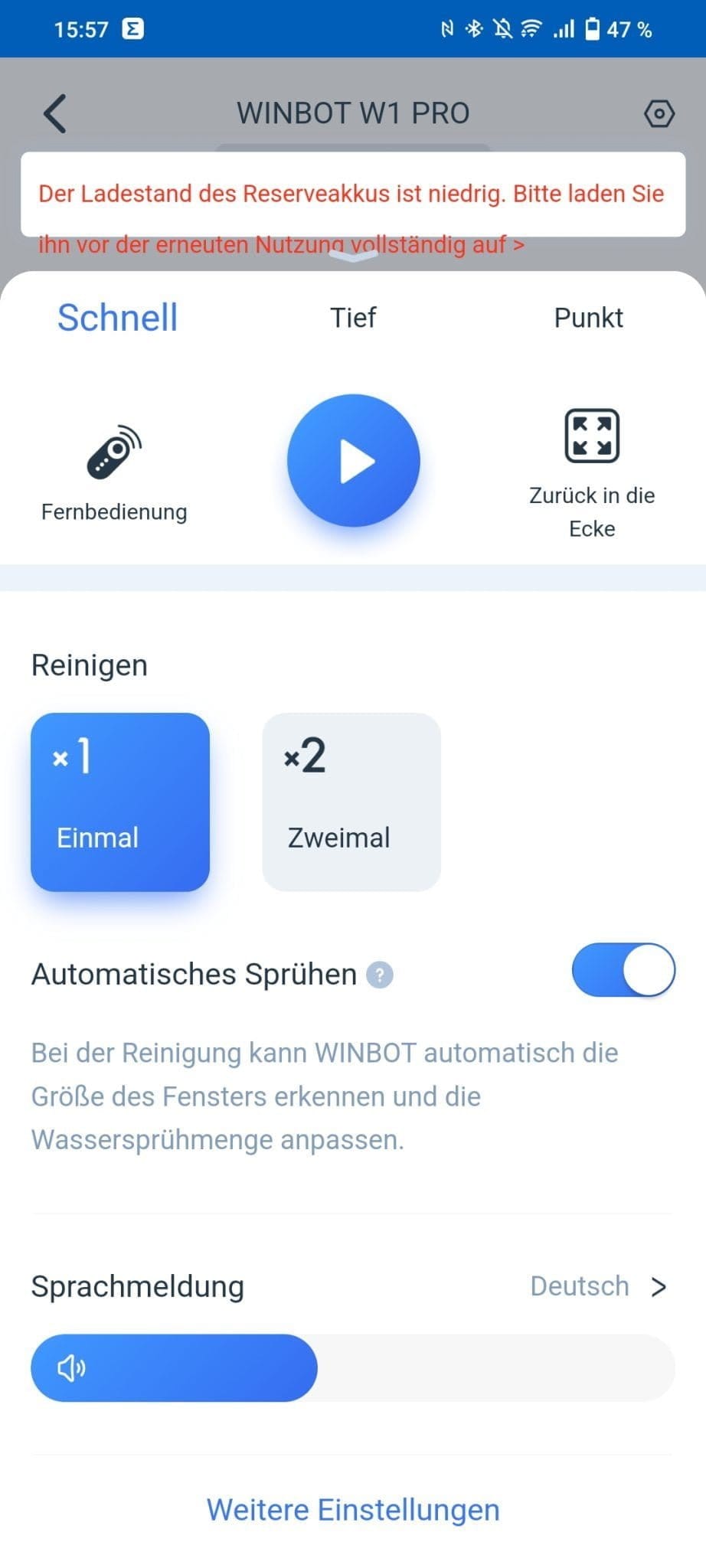Tap the speaker icon on the volume slider

(72, 1367)
